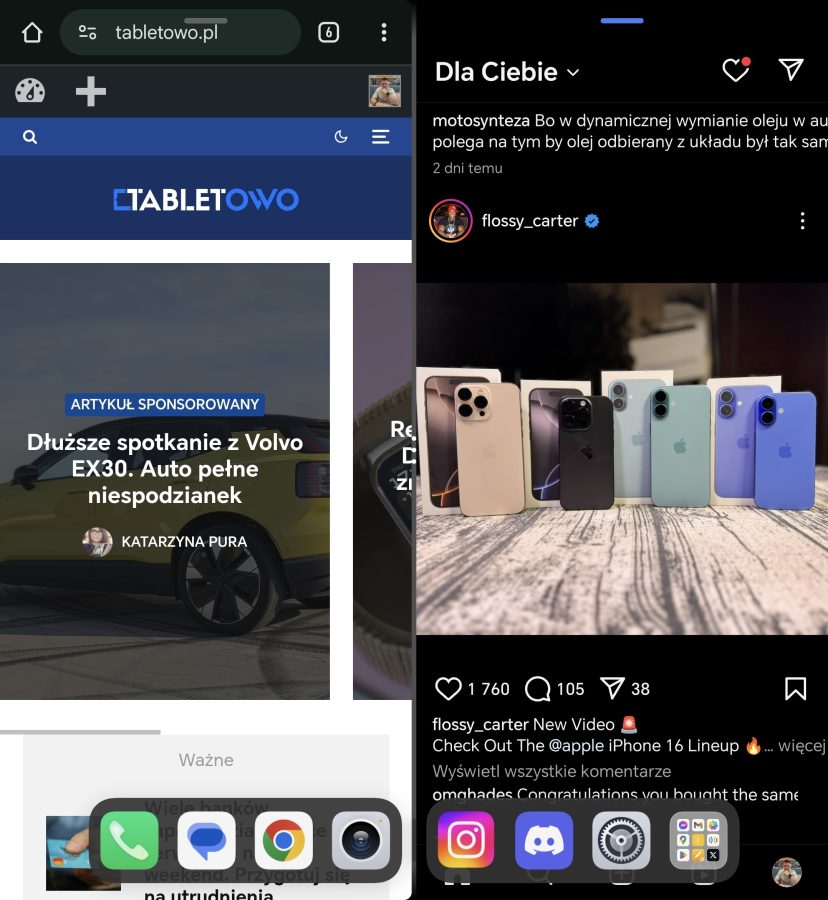Like flossy_carter's iPhone post

[449, 688]
